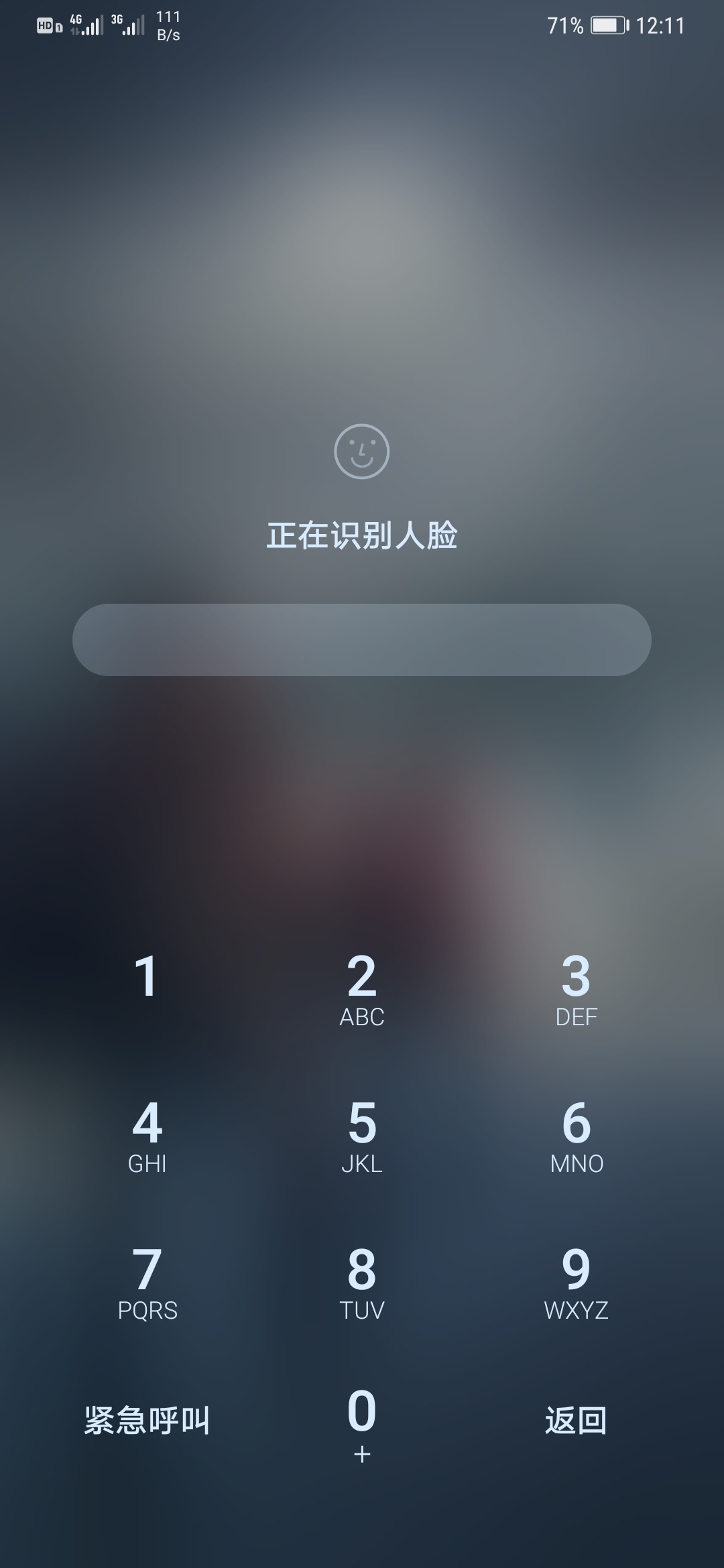
Task: Tap 紧急呼叫 emergency call option
Action: 146,1419
